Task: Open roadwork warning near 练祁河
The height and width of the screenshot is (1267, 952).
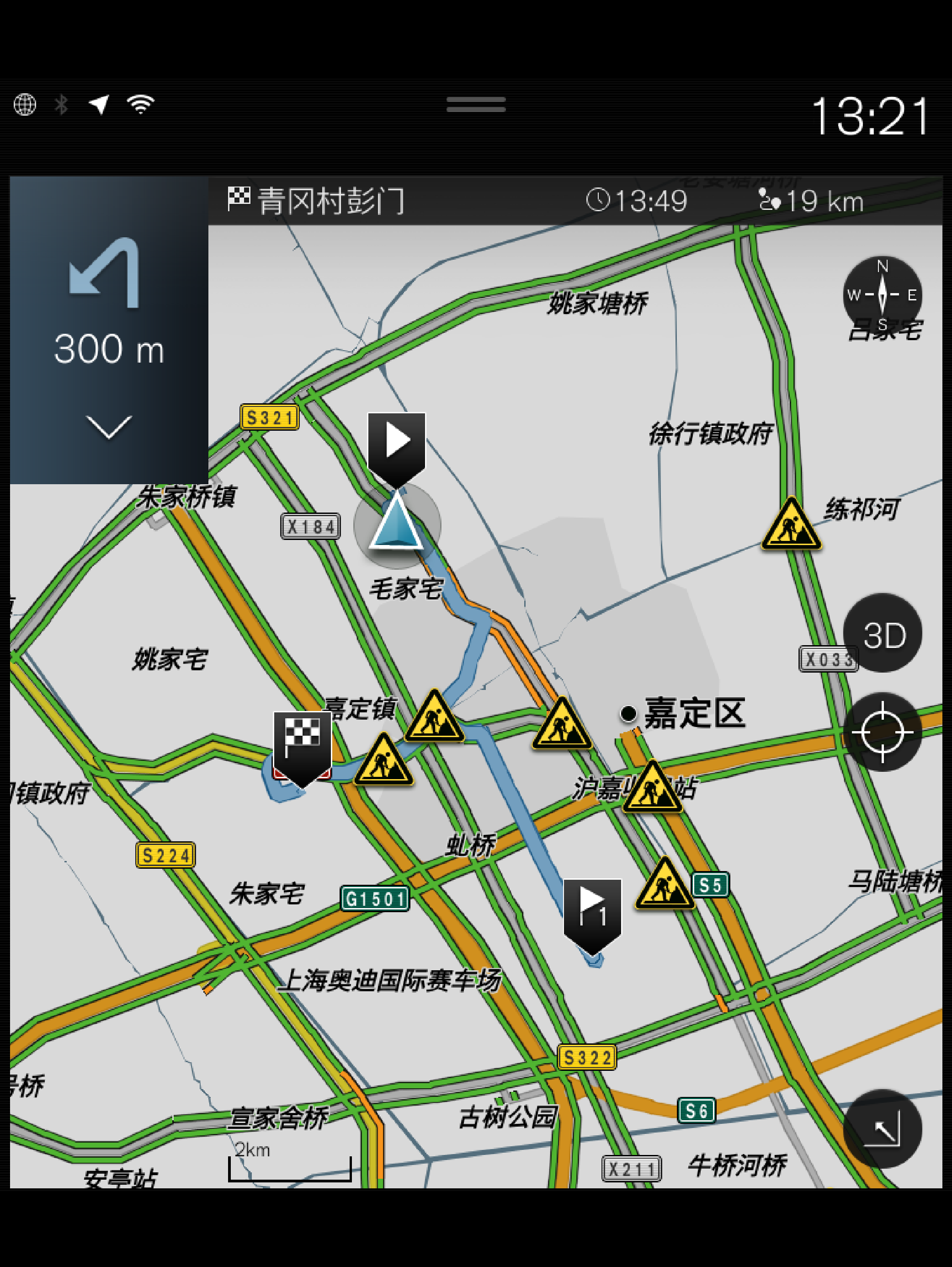Action: pos(791,524)
